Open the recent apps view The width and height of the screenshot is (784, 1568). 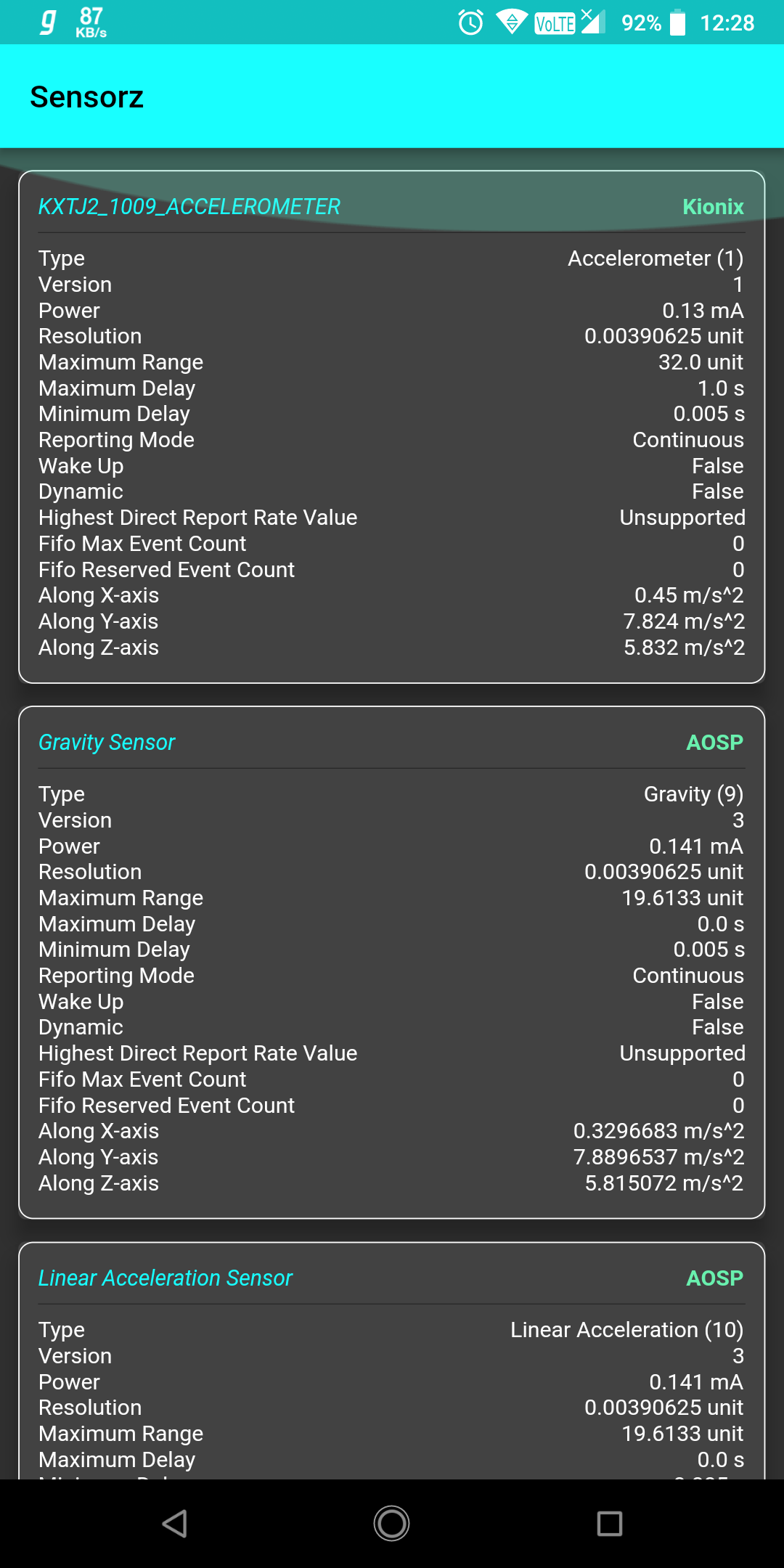click(x=610, y=1523)
